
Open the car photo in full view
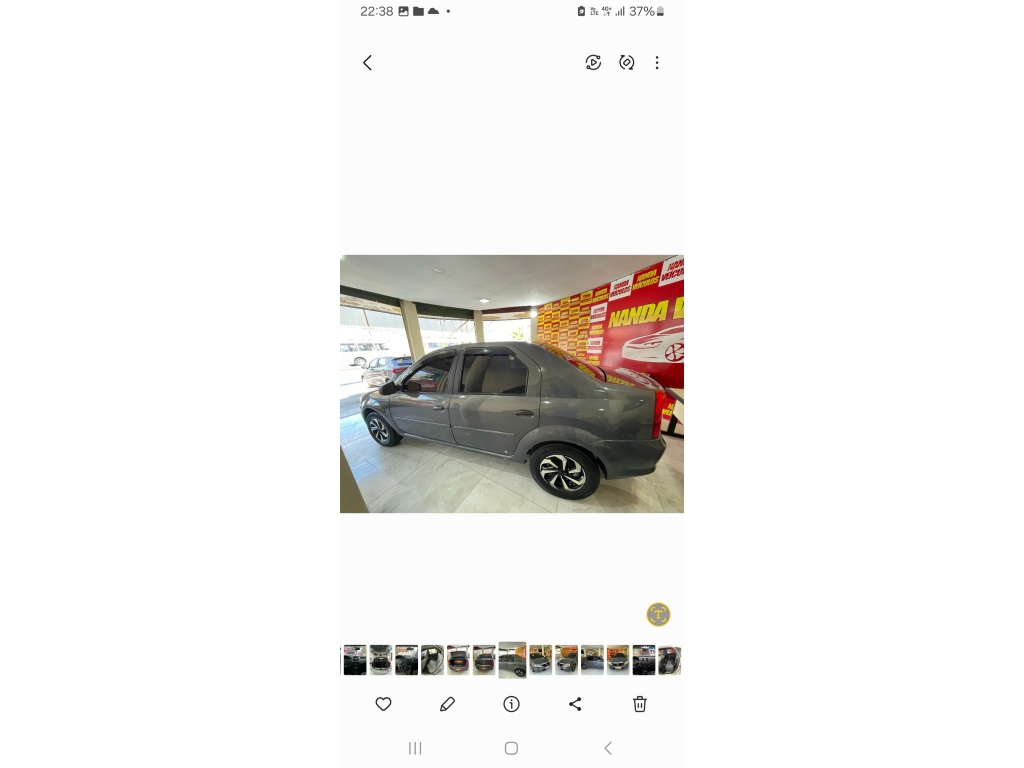pyautogui.click(x=512, y=384)
